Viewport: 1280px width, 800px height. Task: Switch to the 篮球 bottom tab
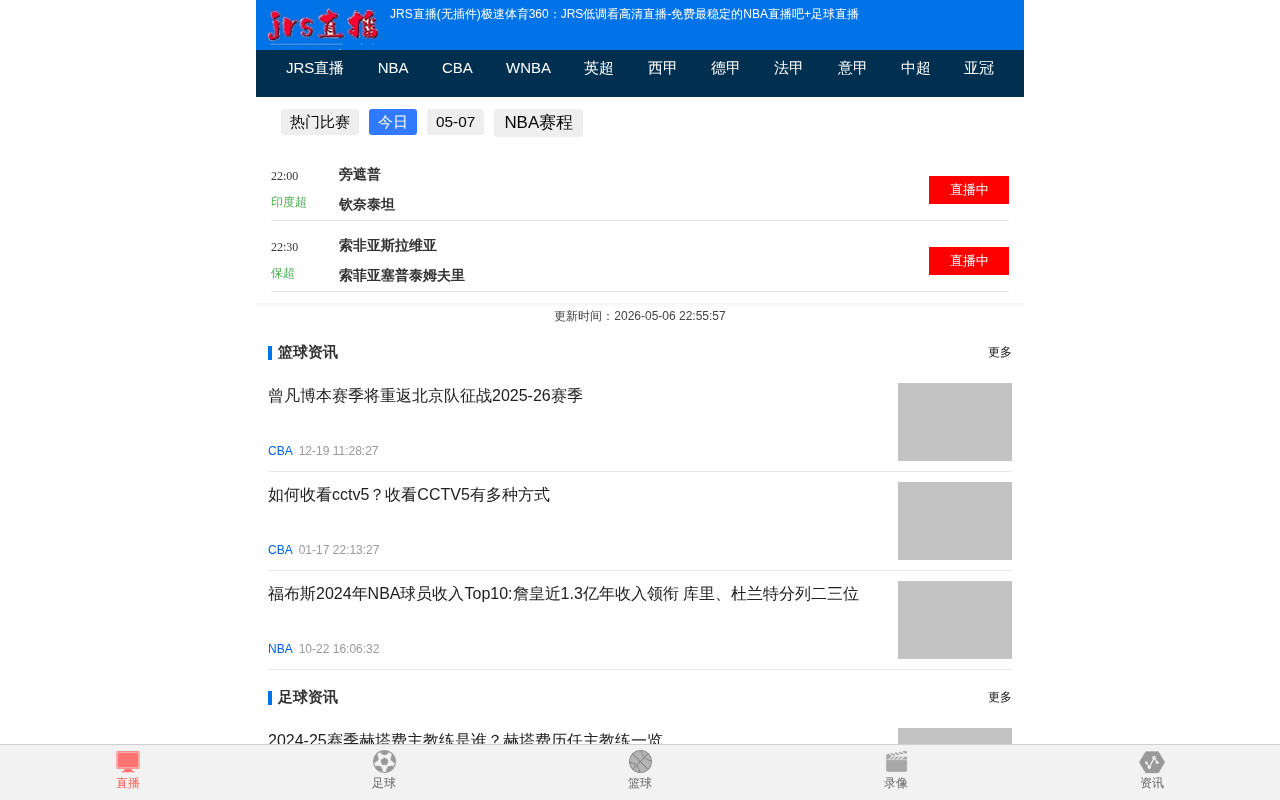[640, 771]
